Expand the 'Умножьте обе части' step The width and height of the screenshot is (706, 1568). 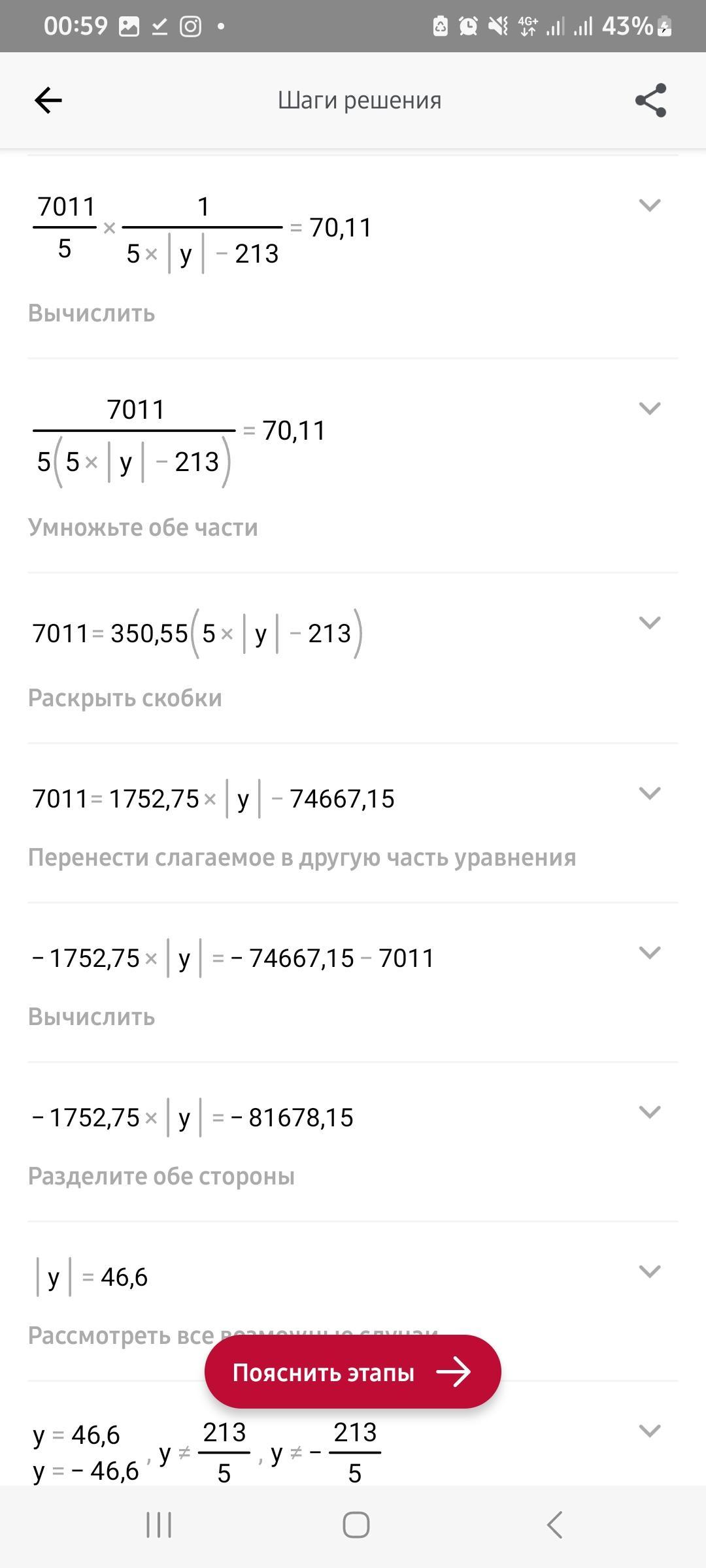point(649,408)
